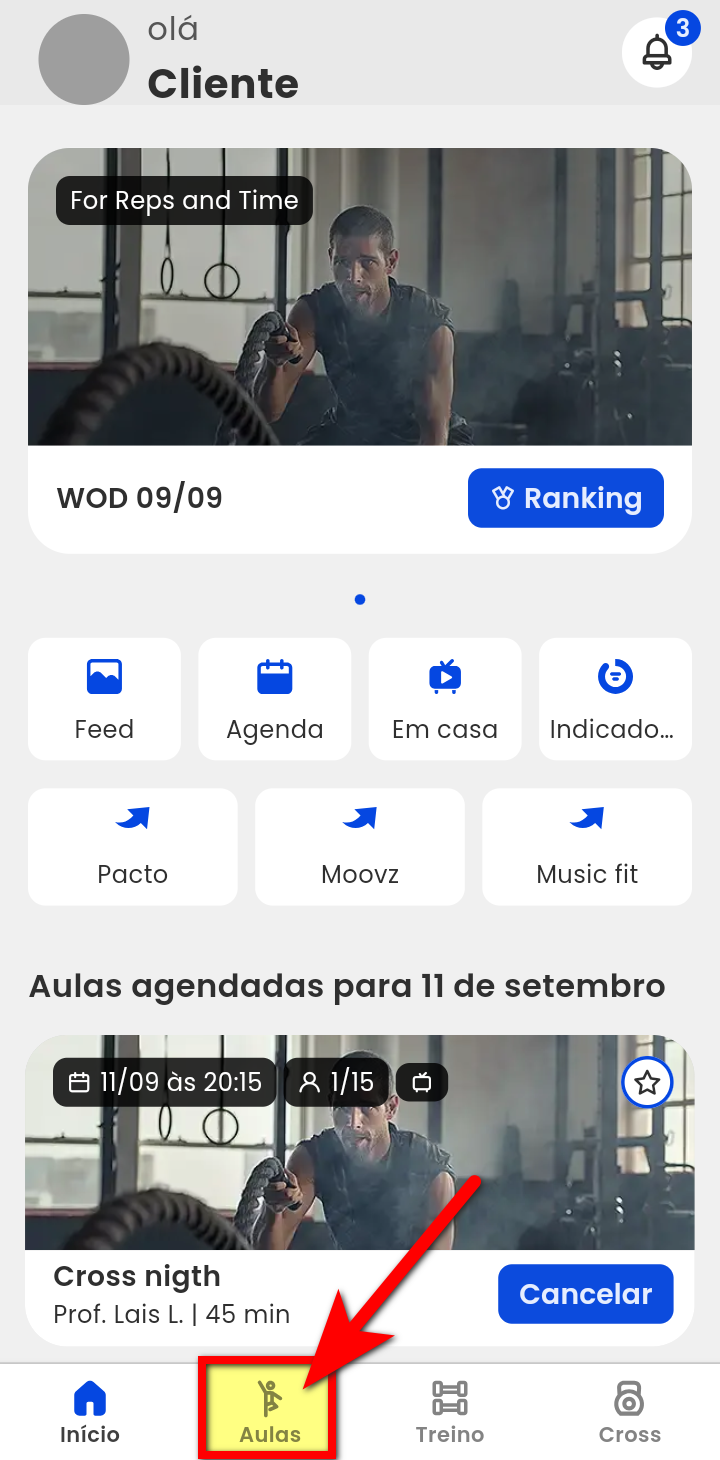View the WOD Ranking
Image resolution: width=720 pixels, height=1460 pixels.
point(565,498)
